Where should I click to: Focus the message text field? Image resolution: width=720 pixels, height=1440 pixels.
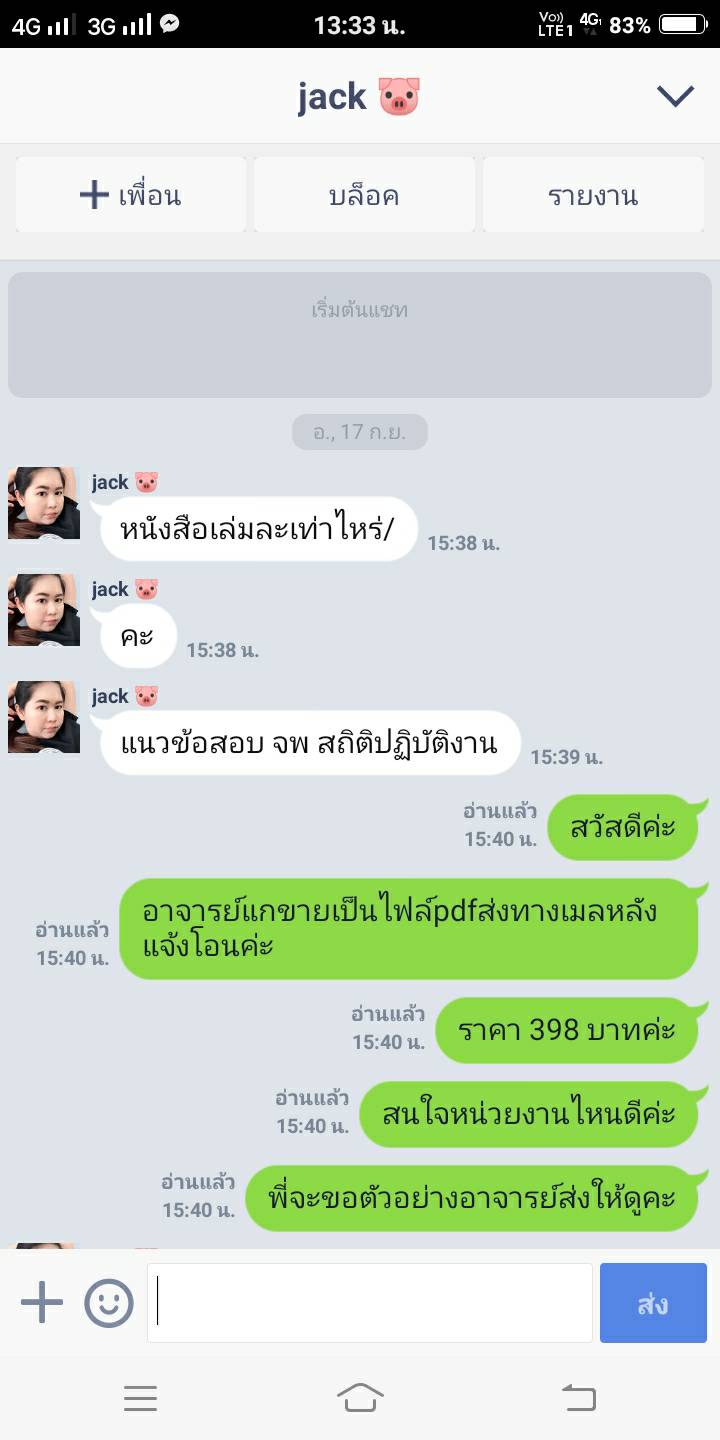[370, 1303]
